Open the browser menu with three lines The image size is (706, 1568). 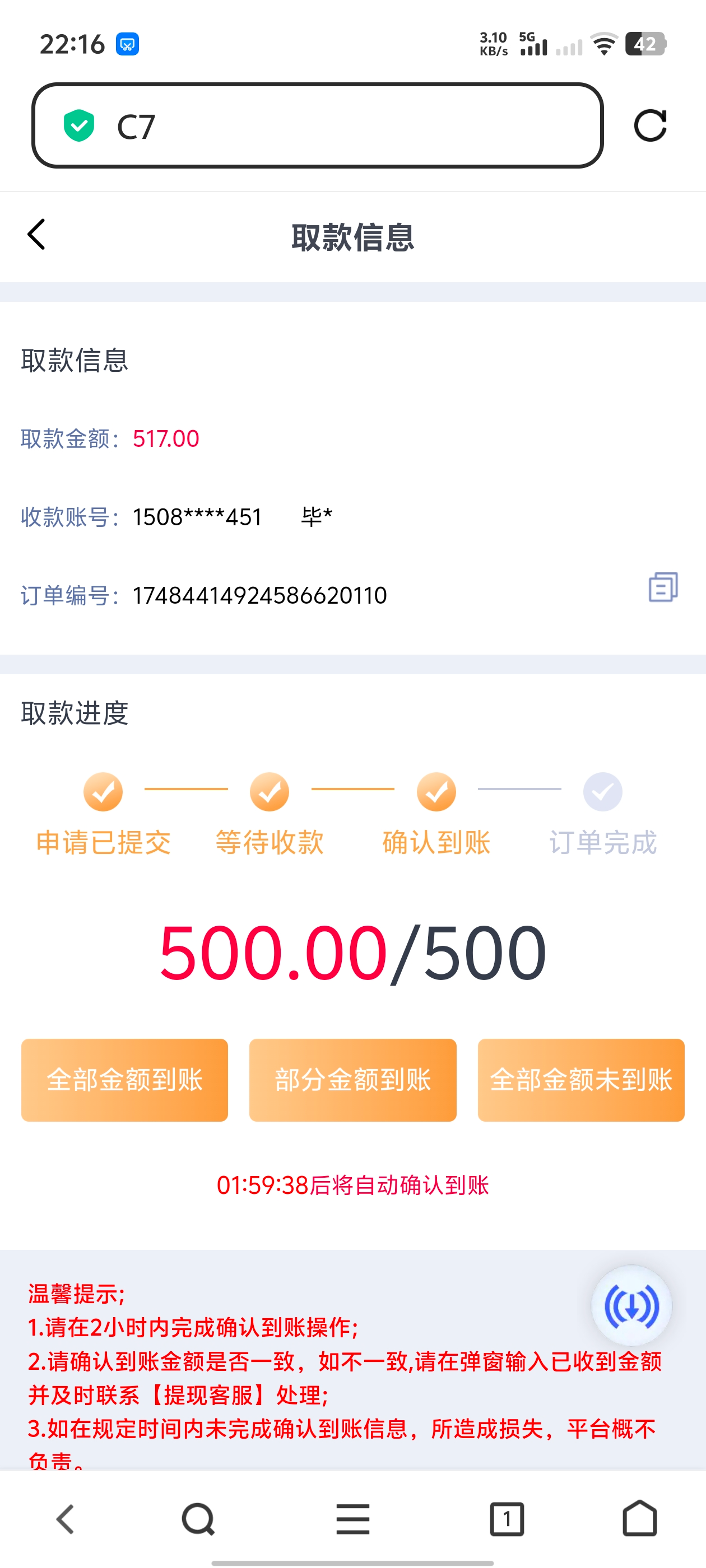352,1519
